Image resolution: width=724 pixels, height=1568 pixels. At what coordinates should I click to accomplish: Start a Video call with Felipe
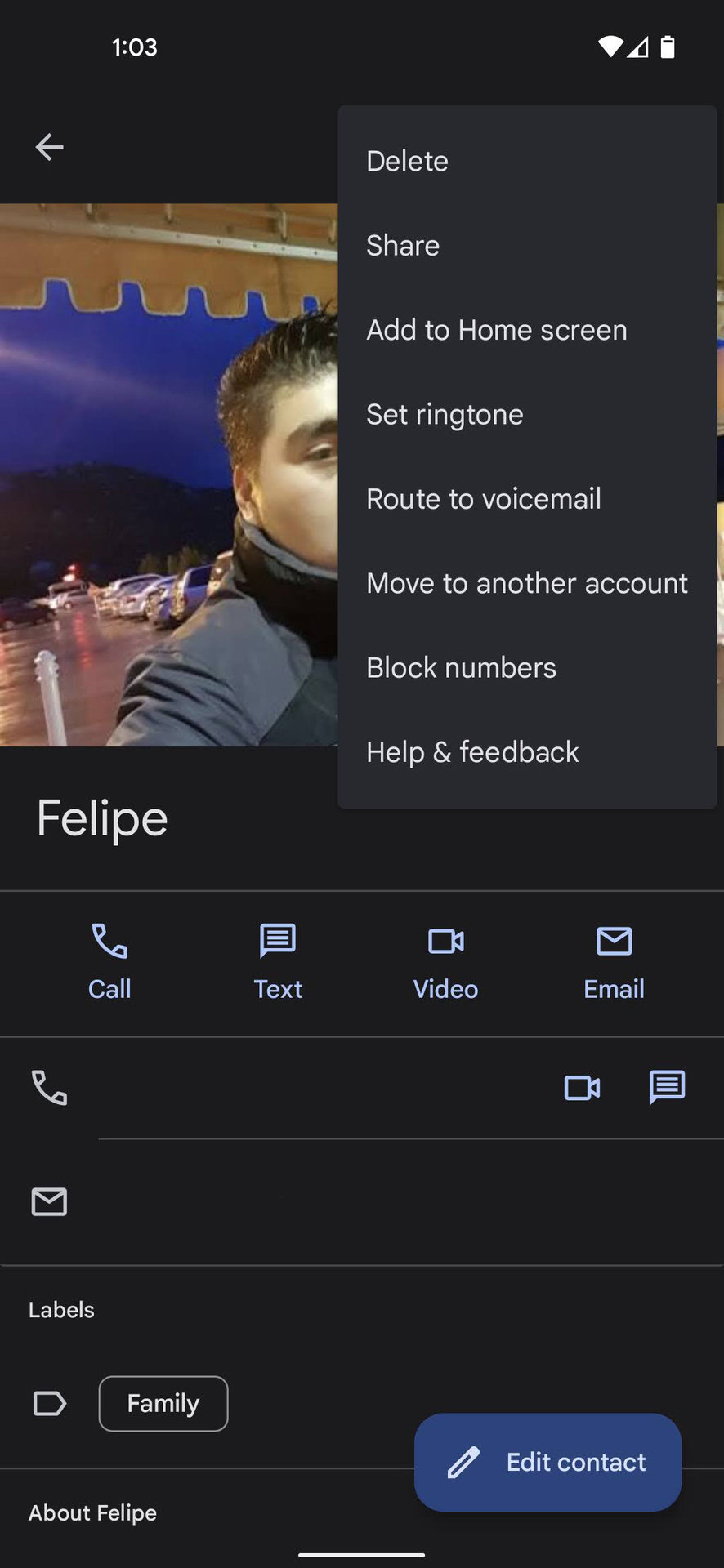click(445, 961)
